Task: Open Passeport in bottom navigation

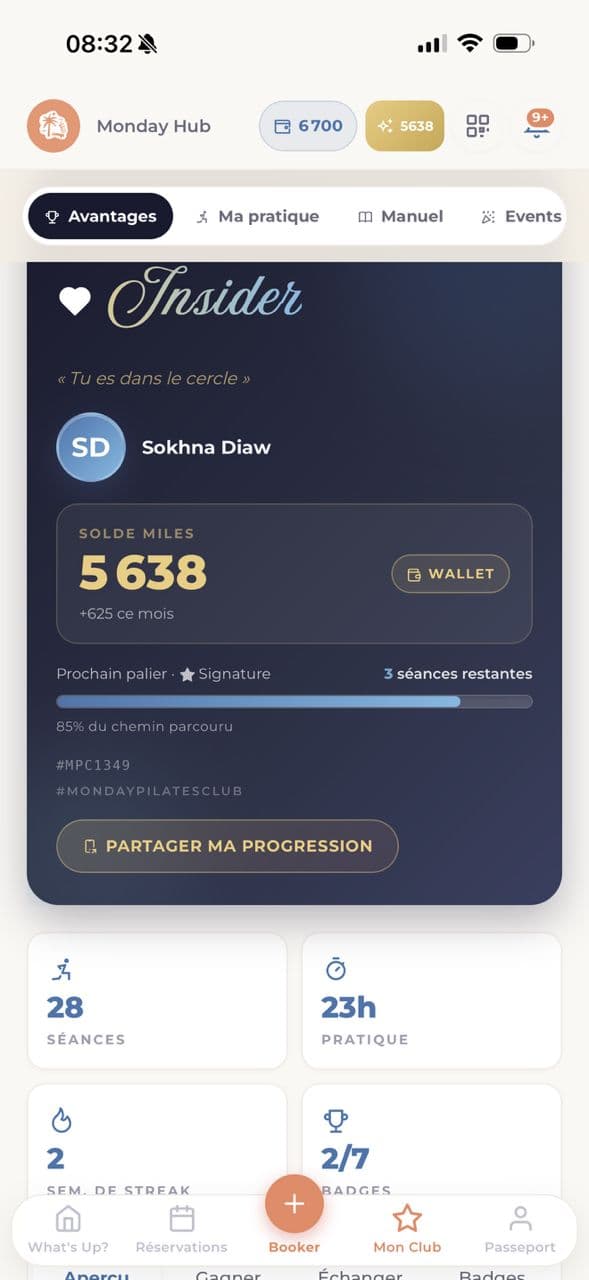Action: click(x=520, y=1229)
